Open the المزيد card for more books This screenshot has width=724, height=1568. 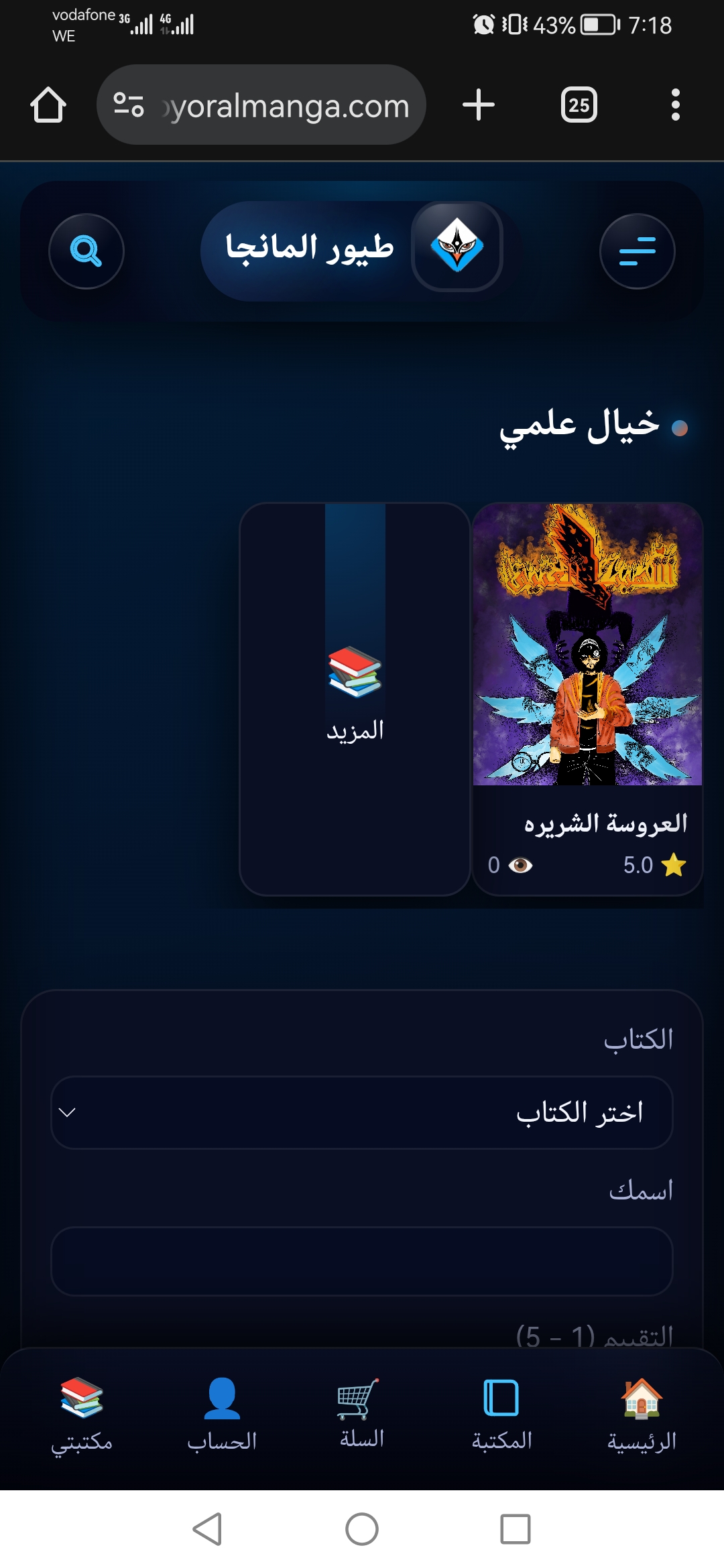[355, 698]
